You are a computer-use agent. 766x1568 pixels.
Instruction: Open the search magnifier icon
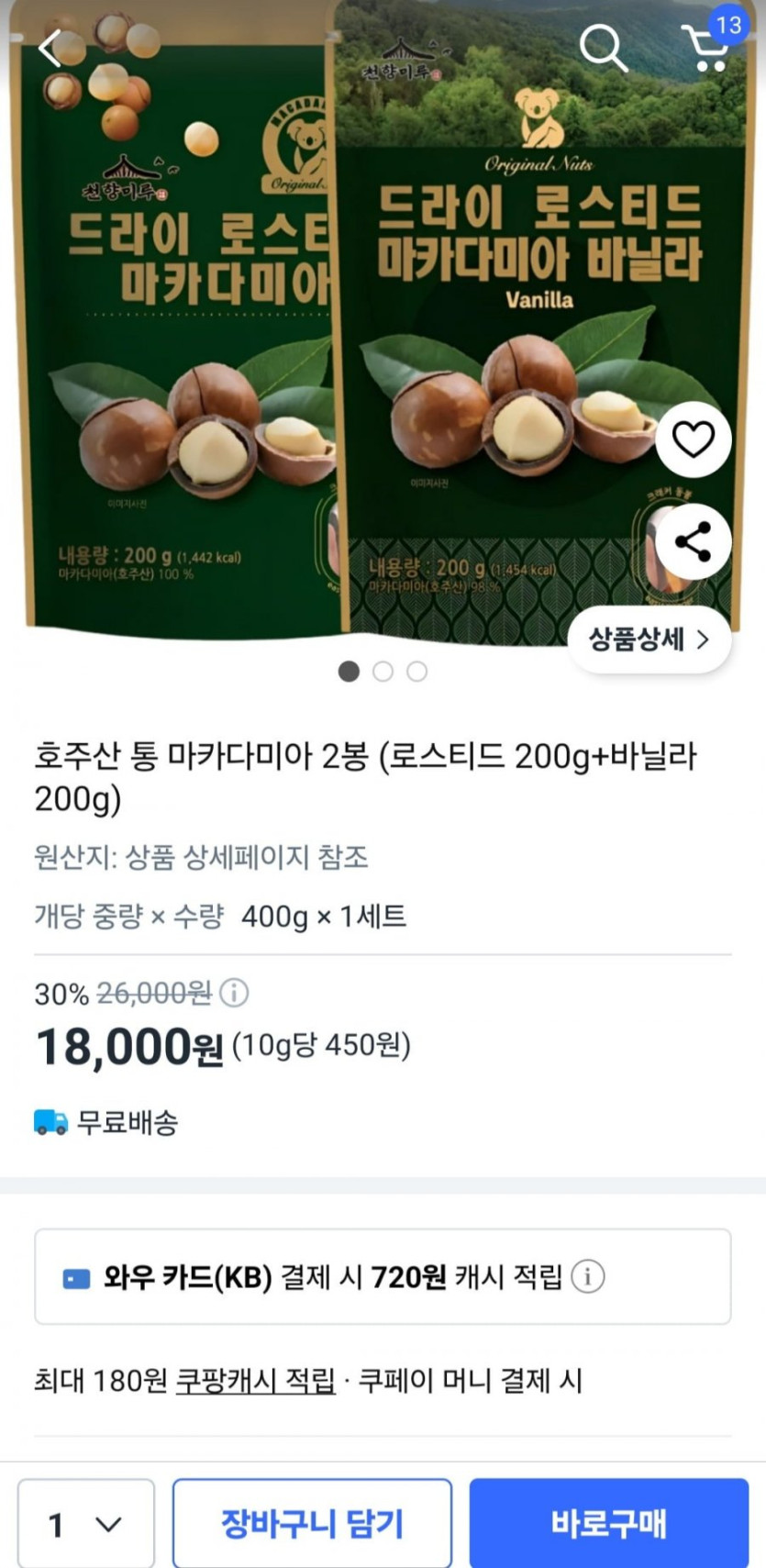click(603, 47)
